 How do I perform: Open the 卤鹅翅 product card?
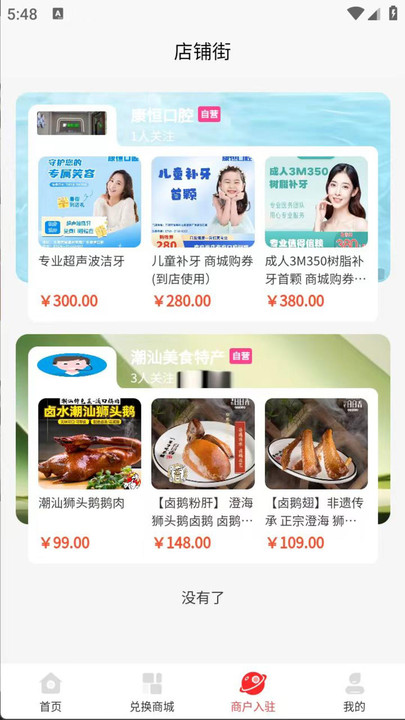(316, 475)
